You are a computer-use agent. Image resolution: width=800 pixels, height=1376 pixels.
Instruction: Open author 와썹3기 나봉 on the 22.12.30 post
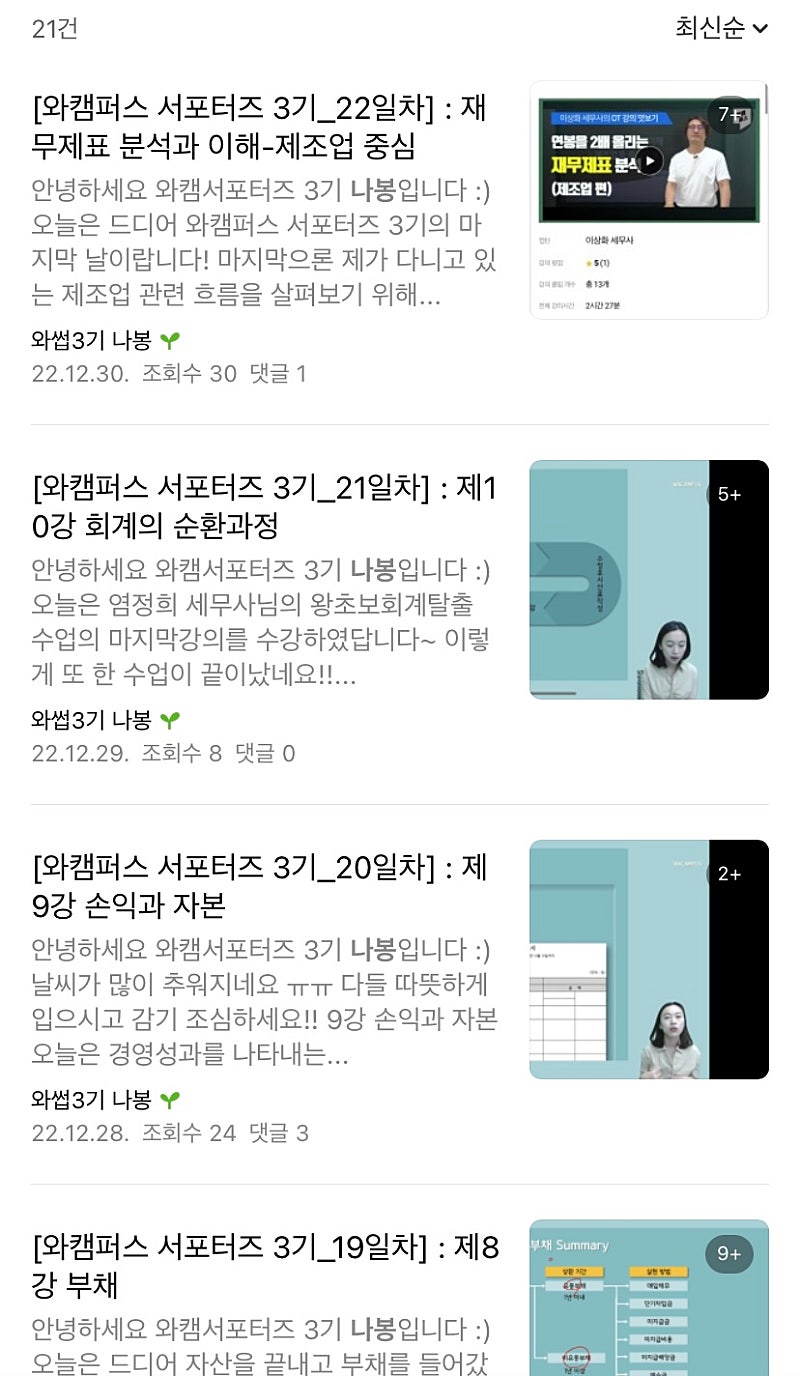point(92,341)
